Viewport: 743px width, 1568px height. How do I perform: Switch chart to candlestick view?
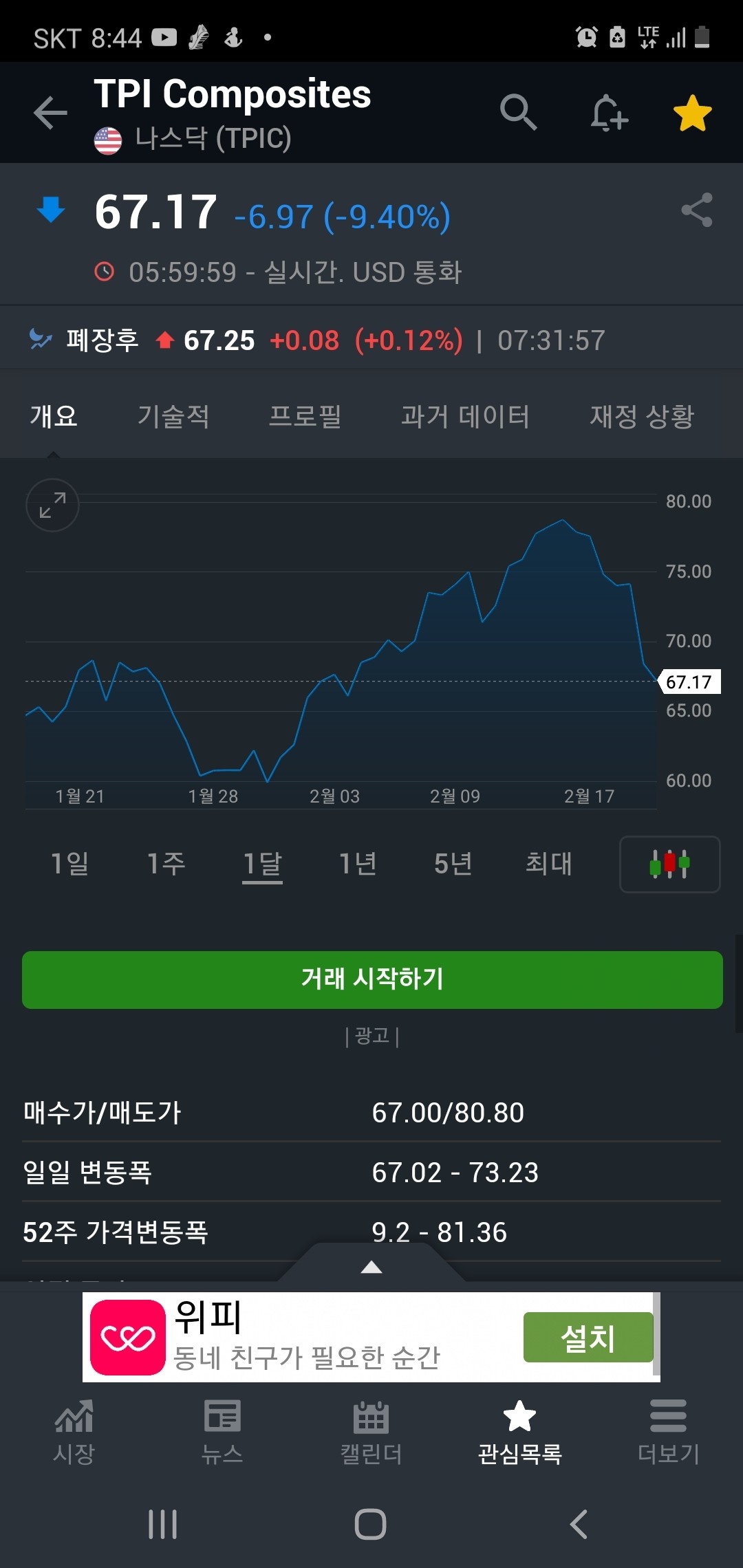click(x=668, y=864)
